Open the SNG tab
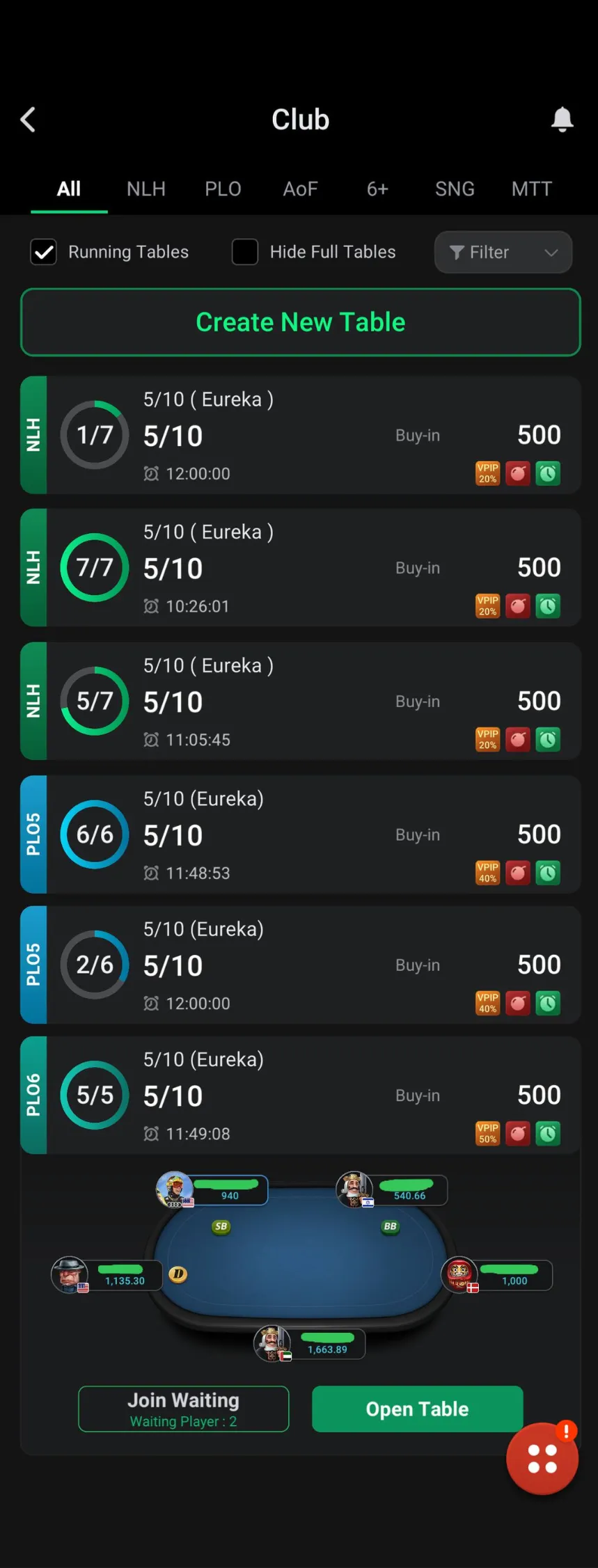The image size is (598, 1568). 455,189
